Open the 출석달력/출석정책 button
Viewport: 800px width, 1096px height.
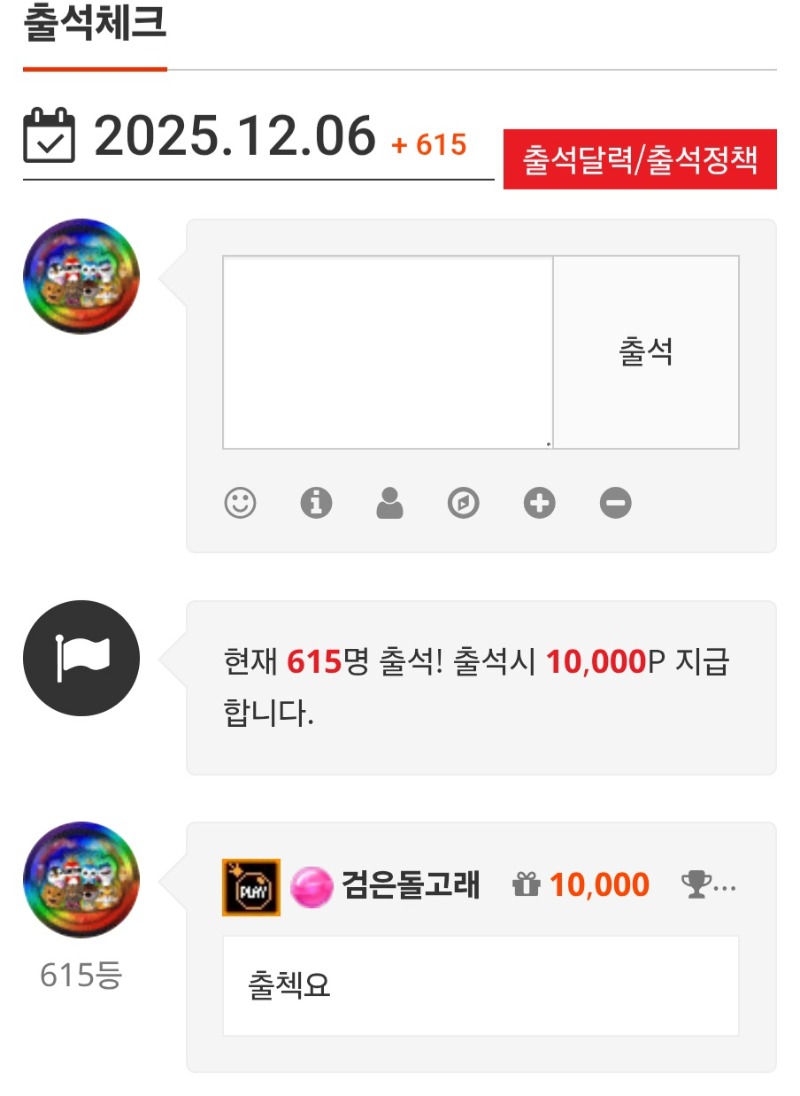click(x=640, y=159)
